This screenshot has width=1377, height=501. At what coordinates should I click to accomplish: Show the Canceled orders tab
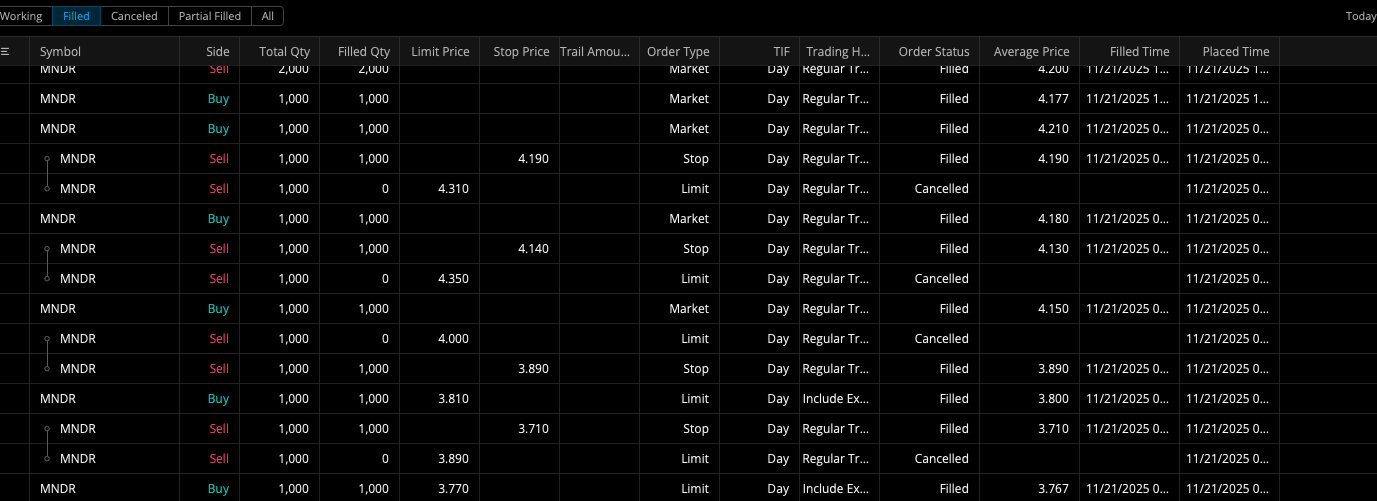click(x=134, y=16)
